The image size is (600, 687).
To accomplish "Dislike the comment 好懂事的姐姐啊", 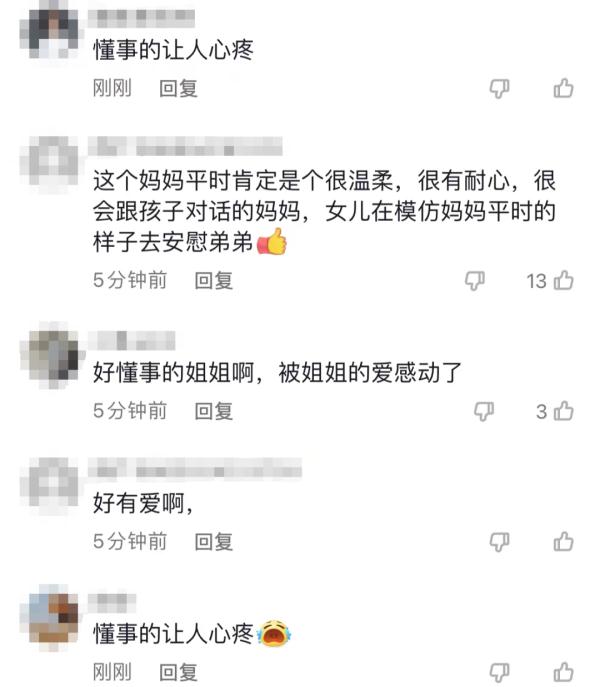I will tap(484, 411).
